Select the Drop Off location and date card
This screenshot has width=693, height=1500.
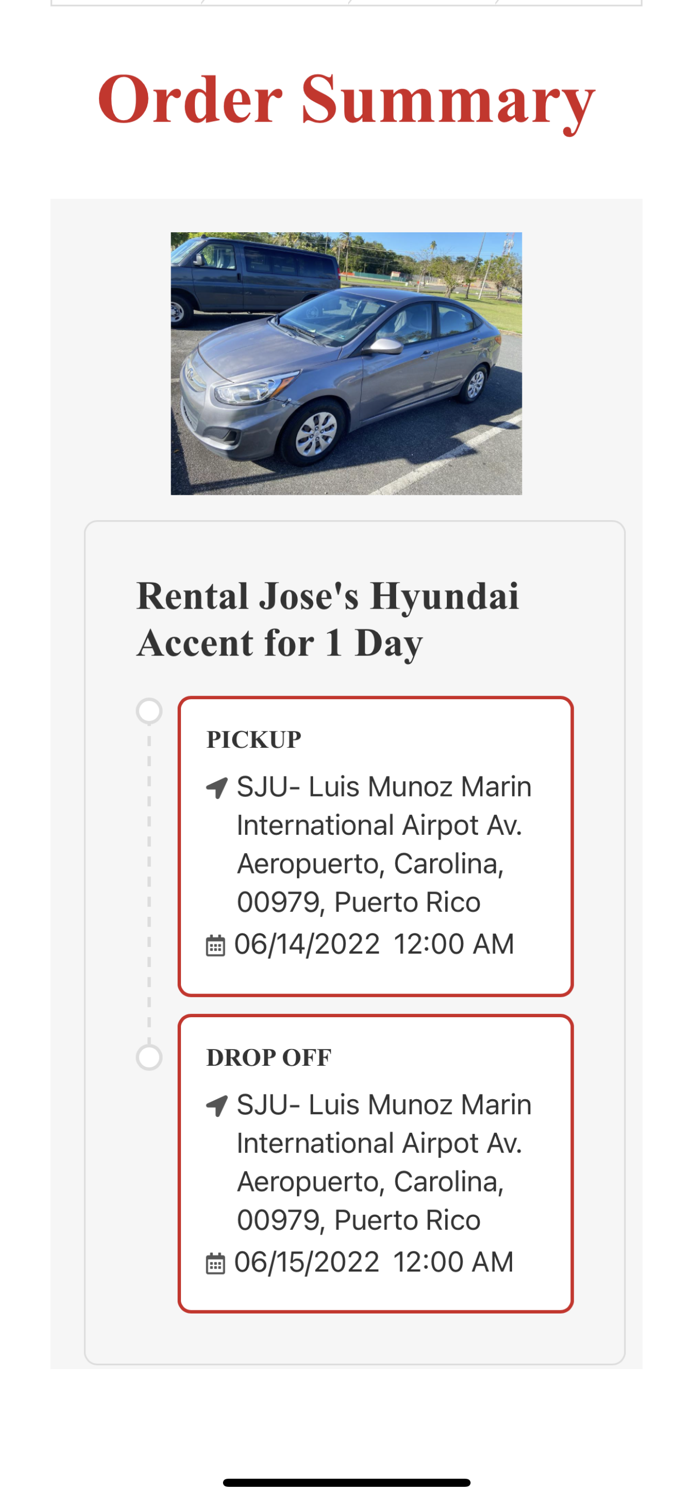tap(375, 1163)
